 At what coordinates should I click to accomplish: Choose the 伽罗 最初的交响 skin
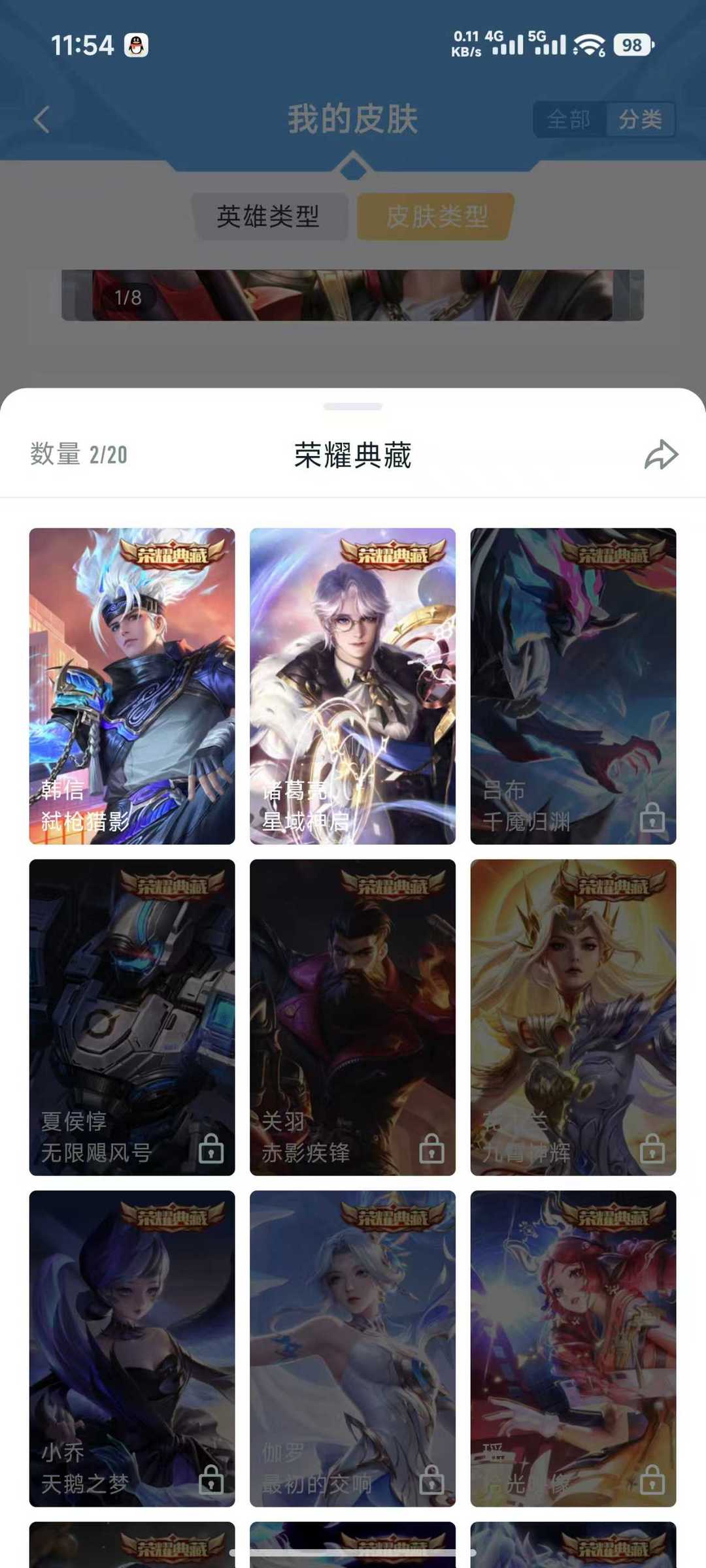coord(352,1348)
